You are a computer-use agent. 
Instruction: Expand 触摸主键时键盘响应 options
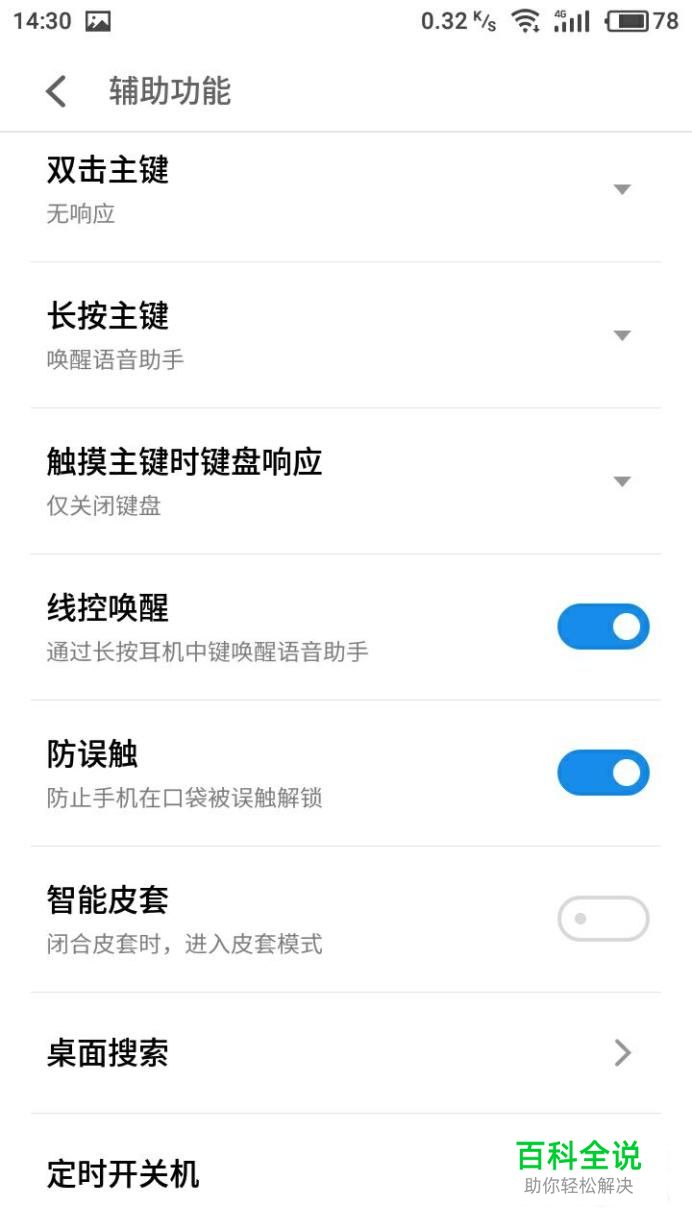click(345, 481)
